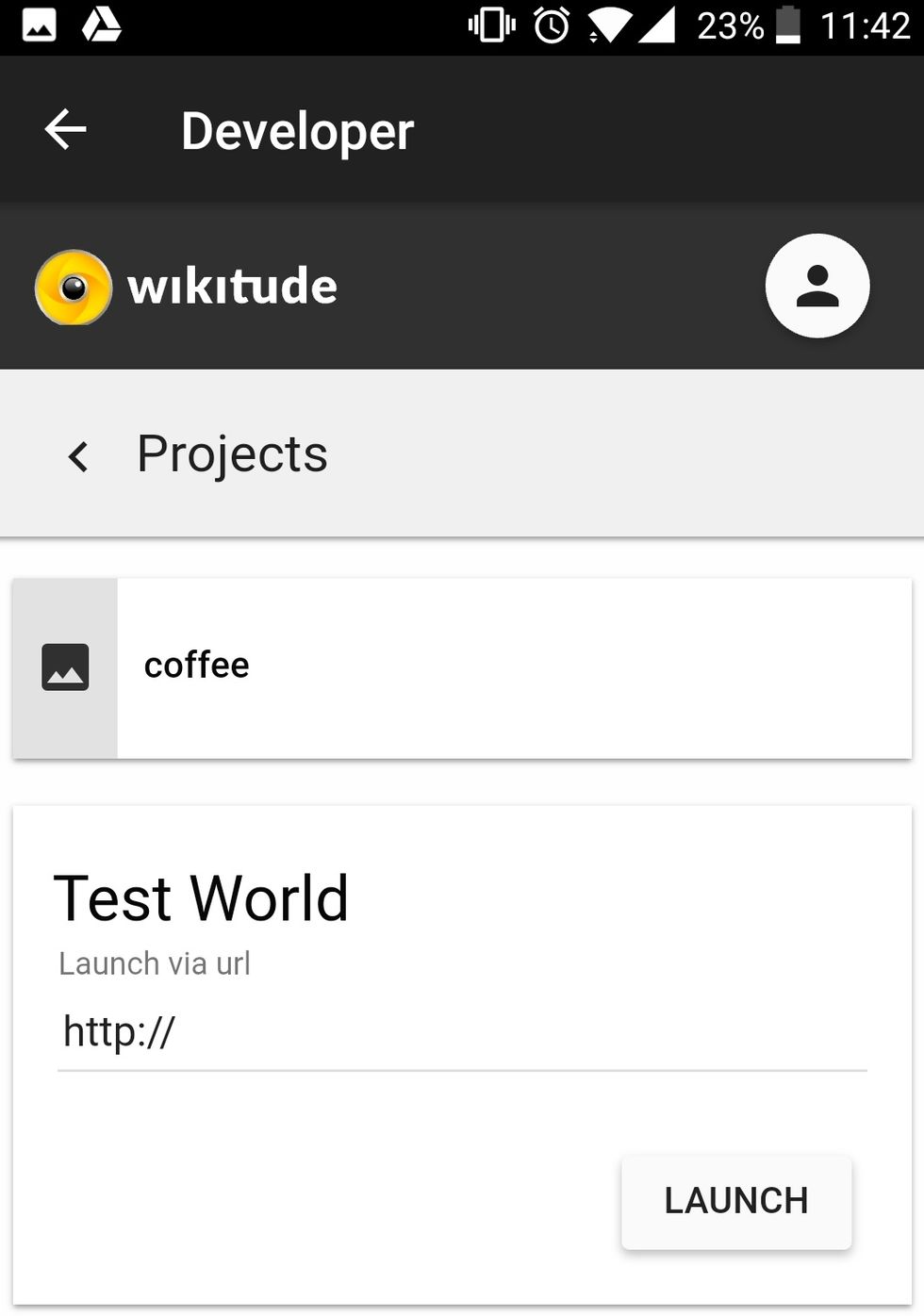Go back using the Projects navigation header
Image resolution: width=924 pixels, height=1316 pixels.
click(x=231, y=453)
